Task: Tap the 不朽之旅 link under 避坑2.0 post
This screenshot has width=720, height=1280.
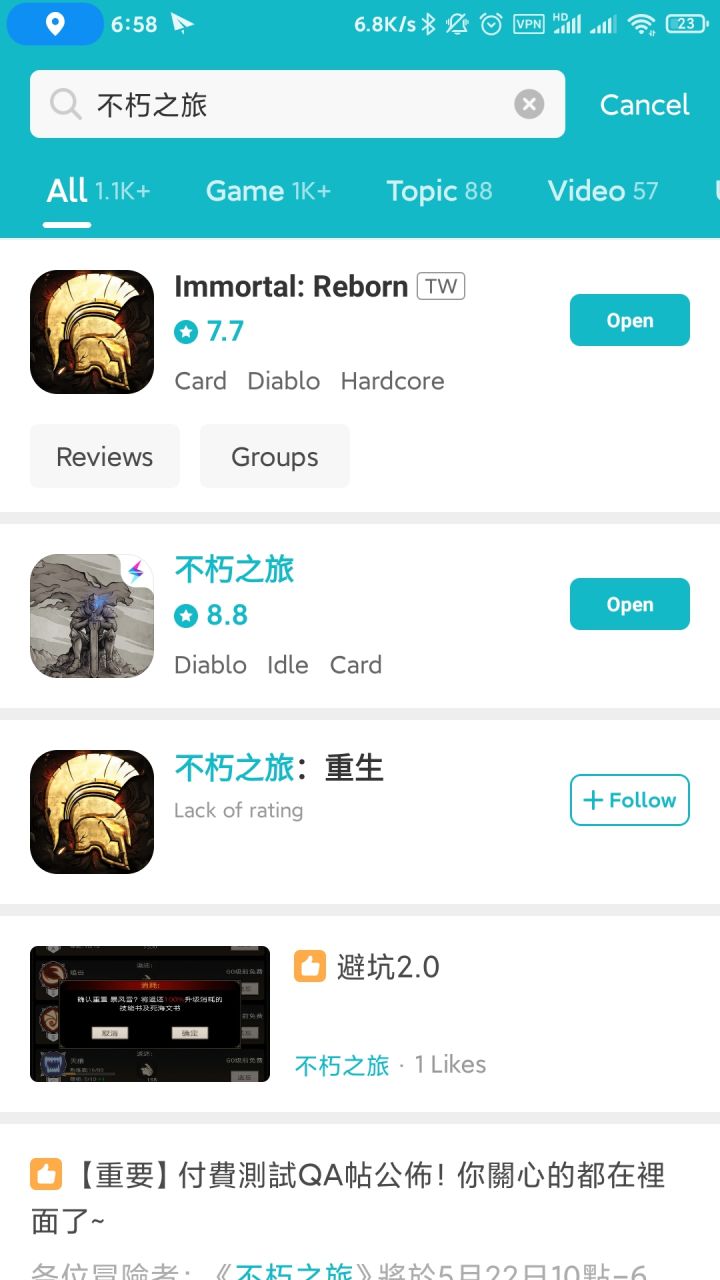Action: click(x=342, y=1065)
